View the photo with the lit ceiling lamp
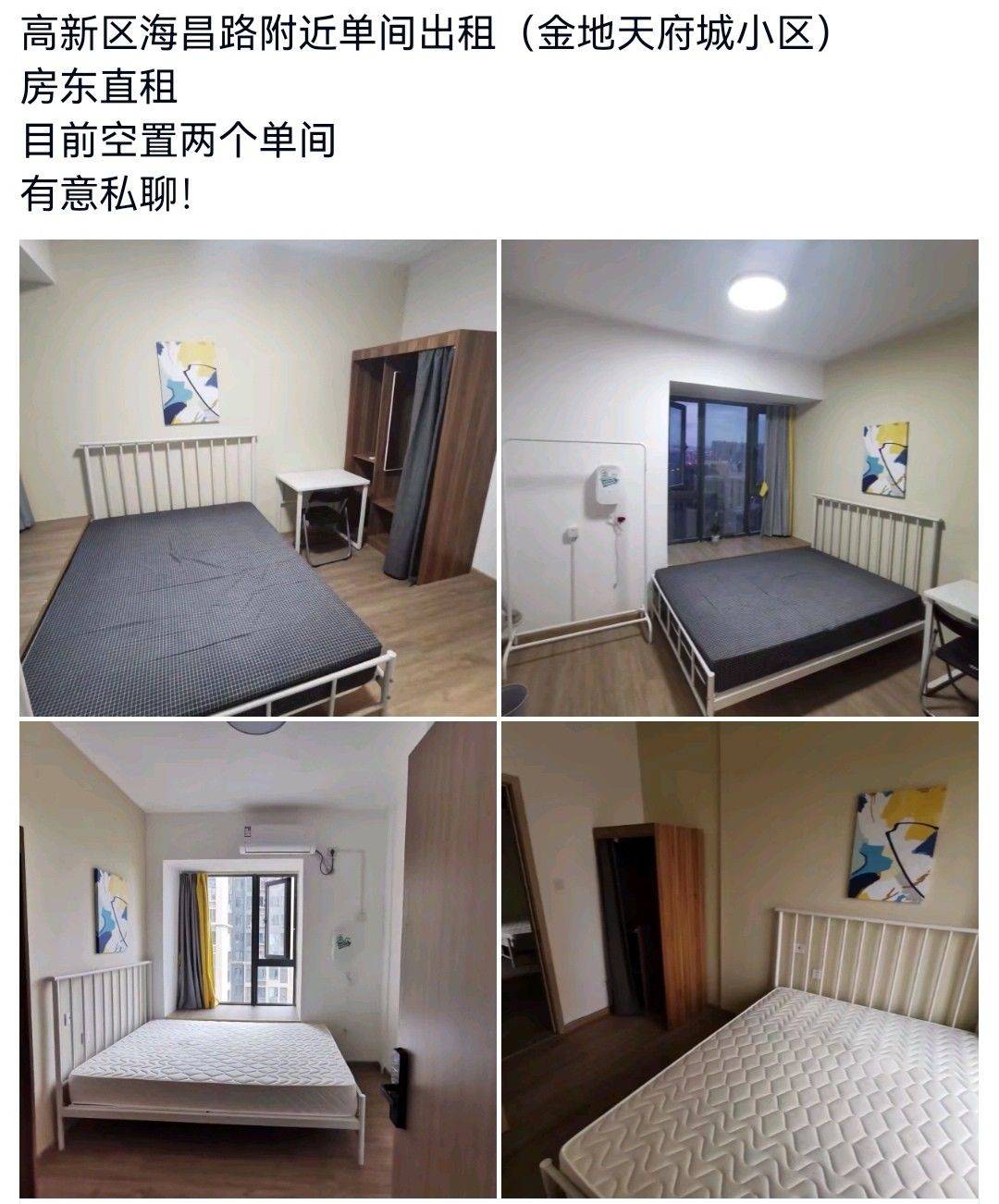This screenshot has height=1204, width=999. click(x=740, y=478)
